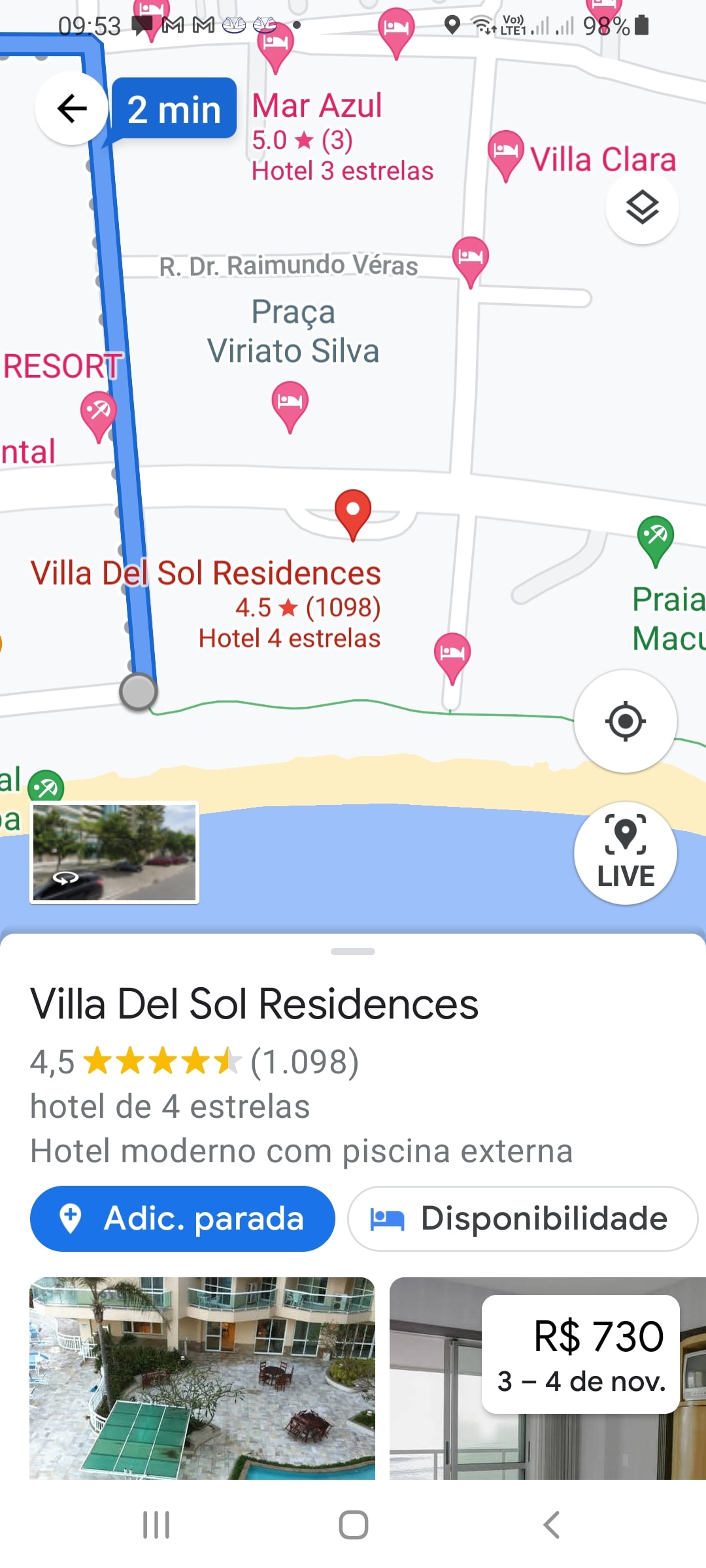Screen dimensions: 706x1568
Task: Center map on my location
Action: (x=625, y=721)
